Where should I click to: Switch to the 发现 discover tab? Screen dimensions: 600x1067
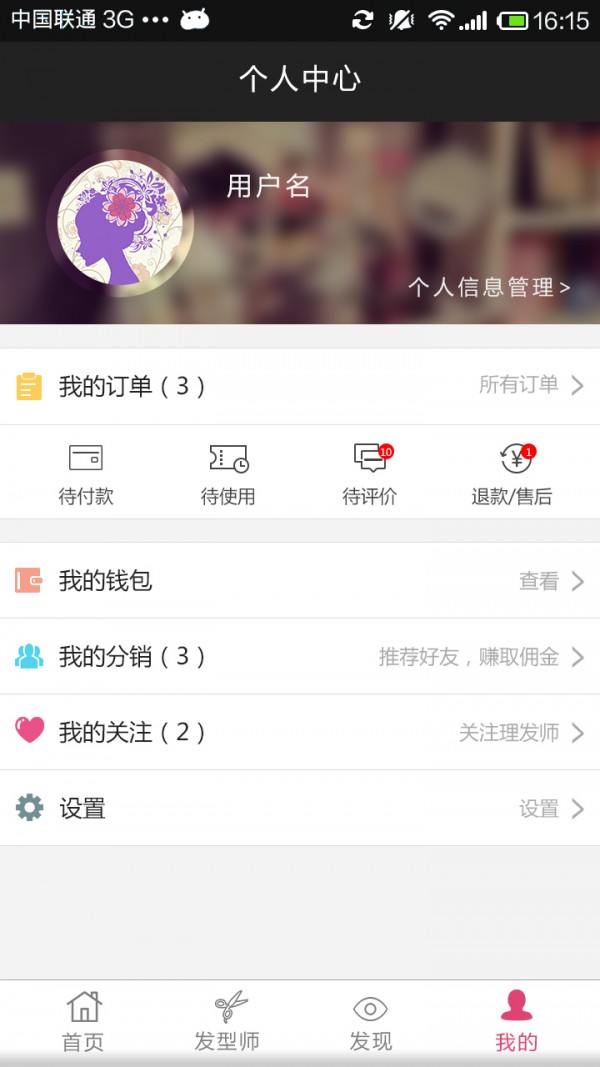pos(371,1021)
